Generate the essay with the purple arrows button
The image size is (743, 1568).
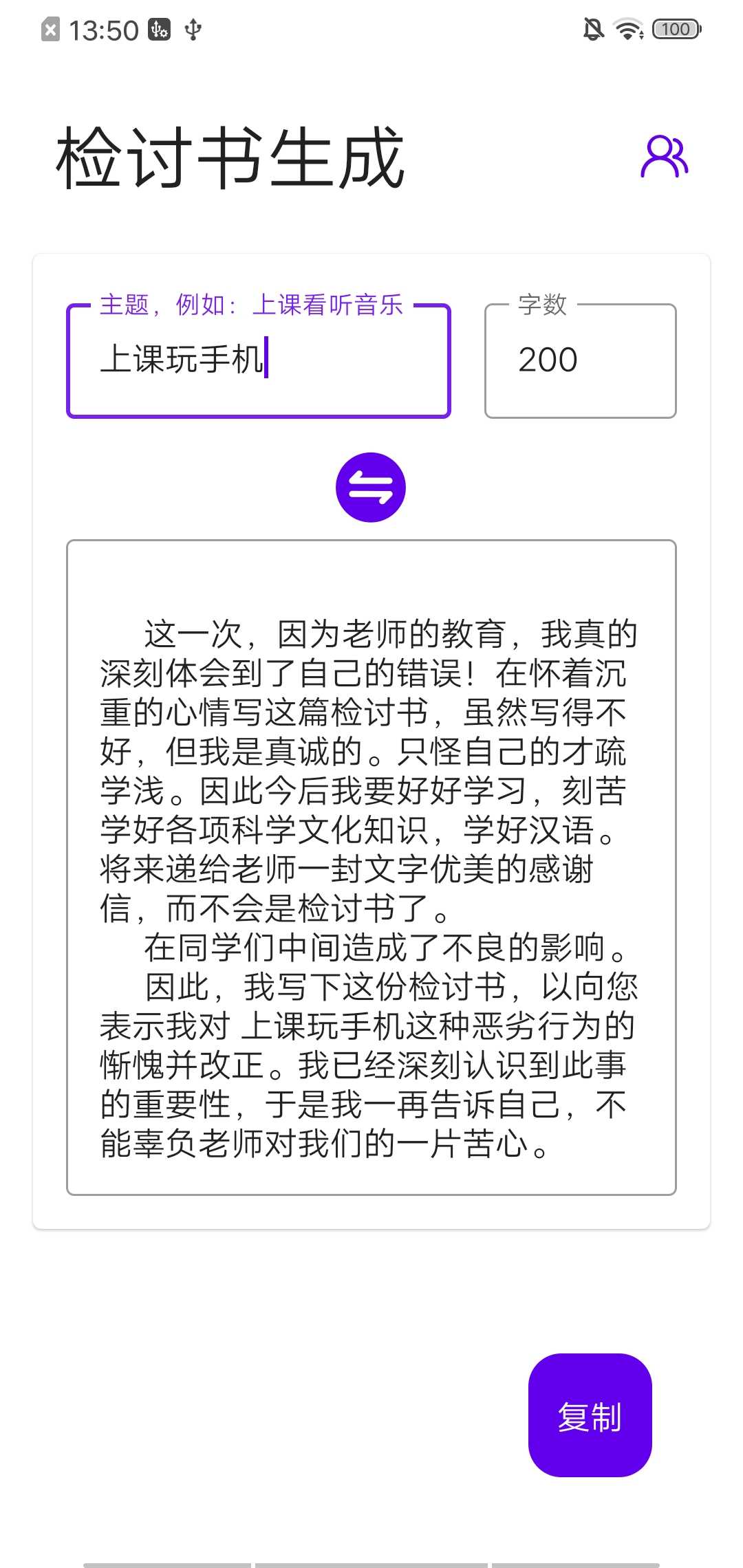(371, 488)
